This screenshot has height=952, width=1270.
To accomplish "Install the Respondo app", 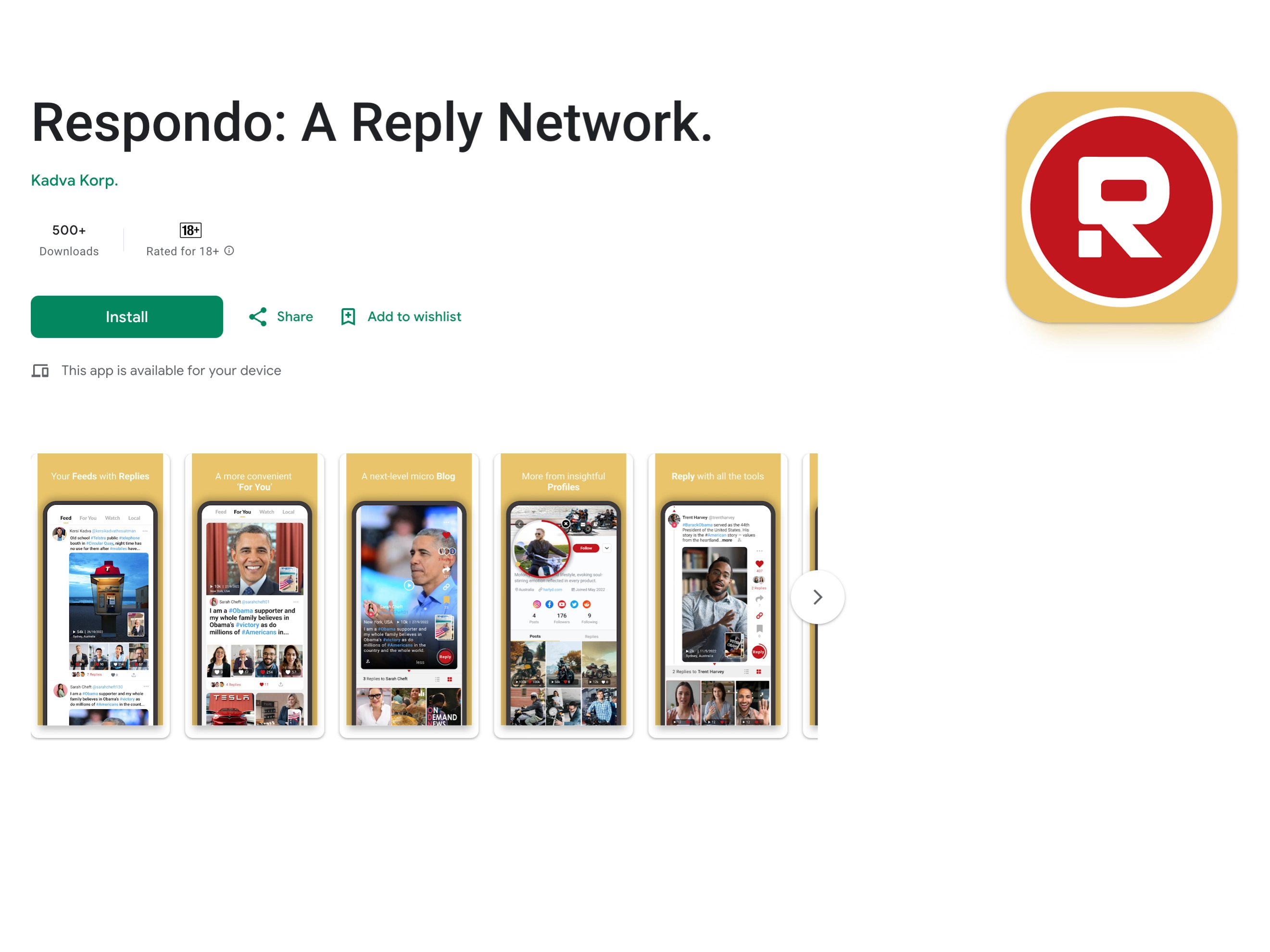I will coord(126,316).
